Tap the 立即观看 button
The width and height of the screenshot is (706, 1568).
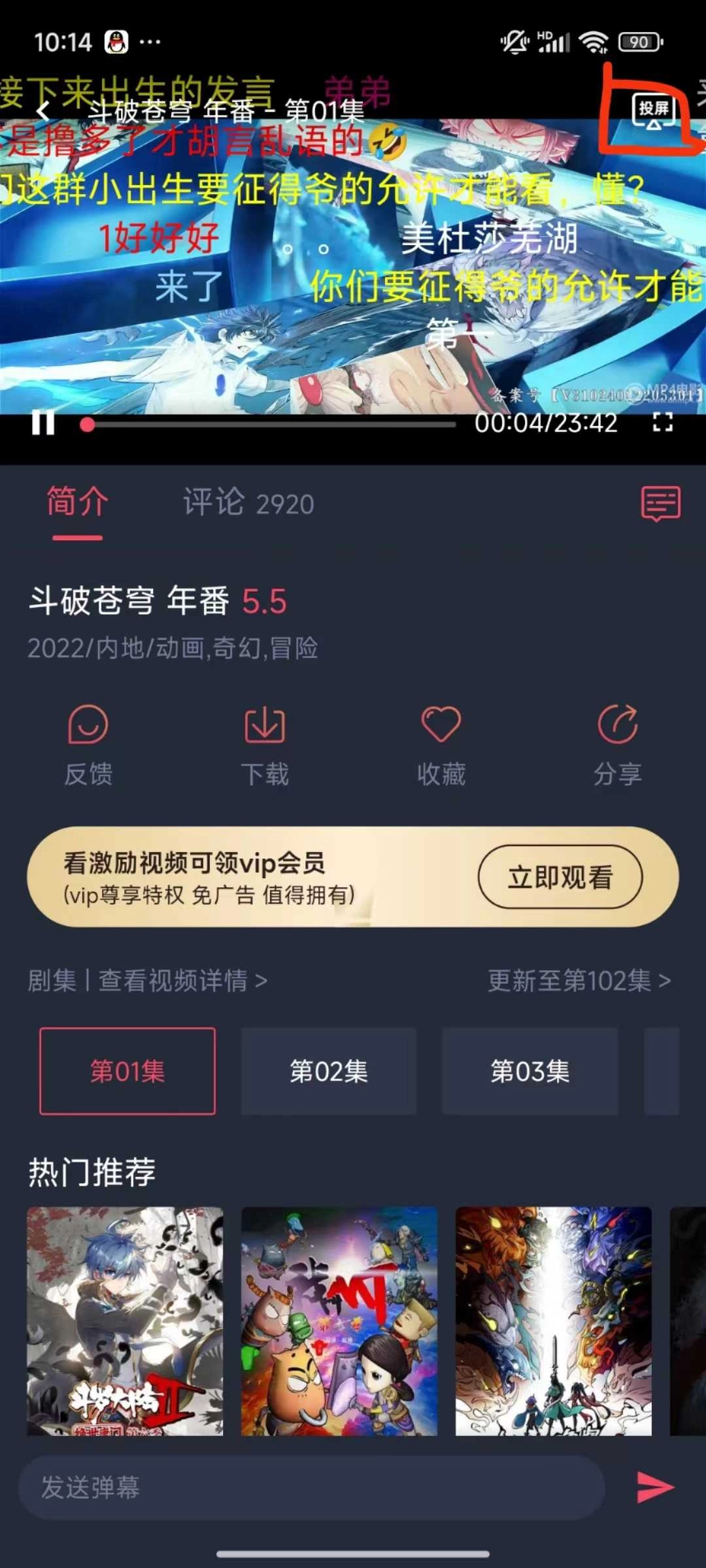(560, 877)
